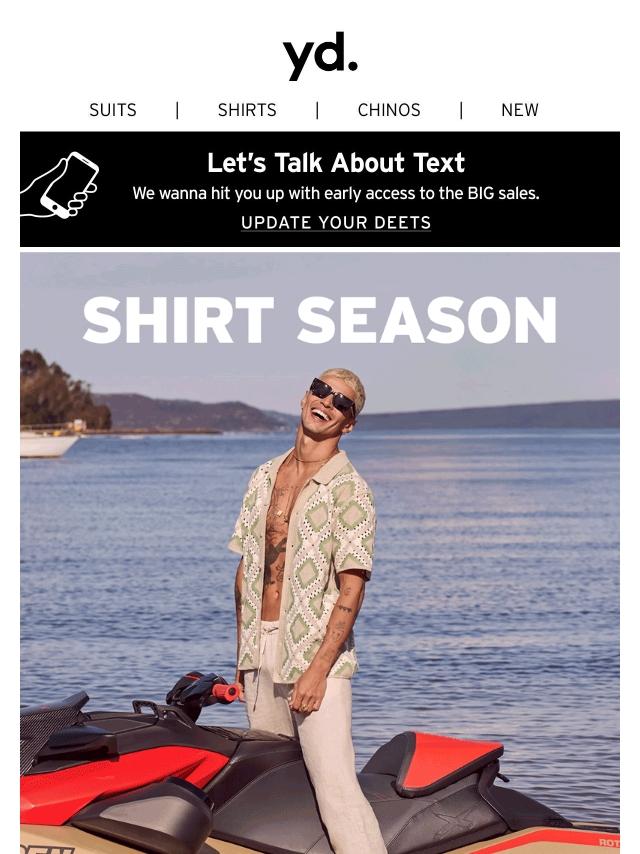Go to the SHIRTS category
The width and height of the screenshot is (640, 854).
click(247, 110)
